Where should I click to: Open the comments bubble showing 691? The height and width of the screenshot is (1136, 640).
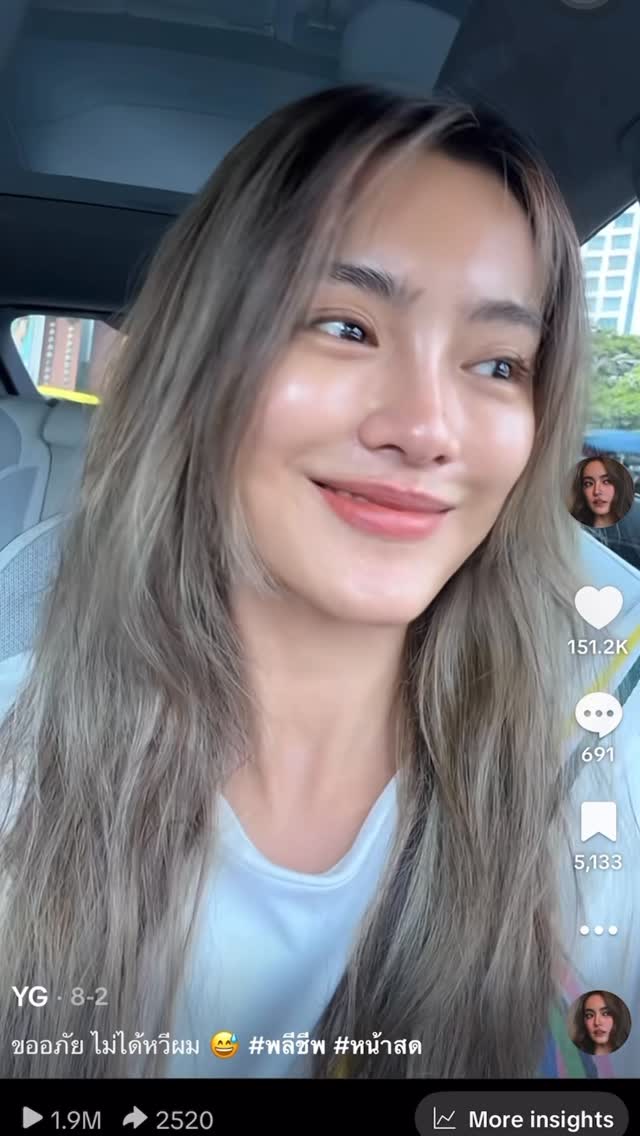point(598,714)
